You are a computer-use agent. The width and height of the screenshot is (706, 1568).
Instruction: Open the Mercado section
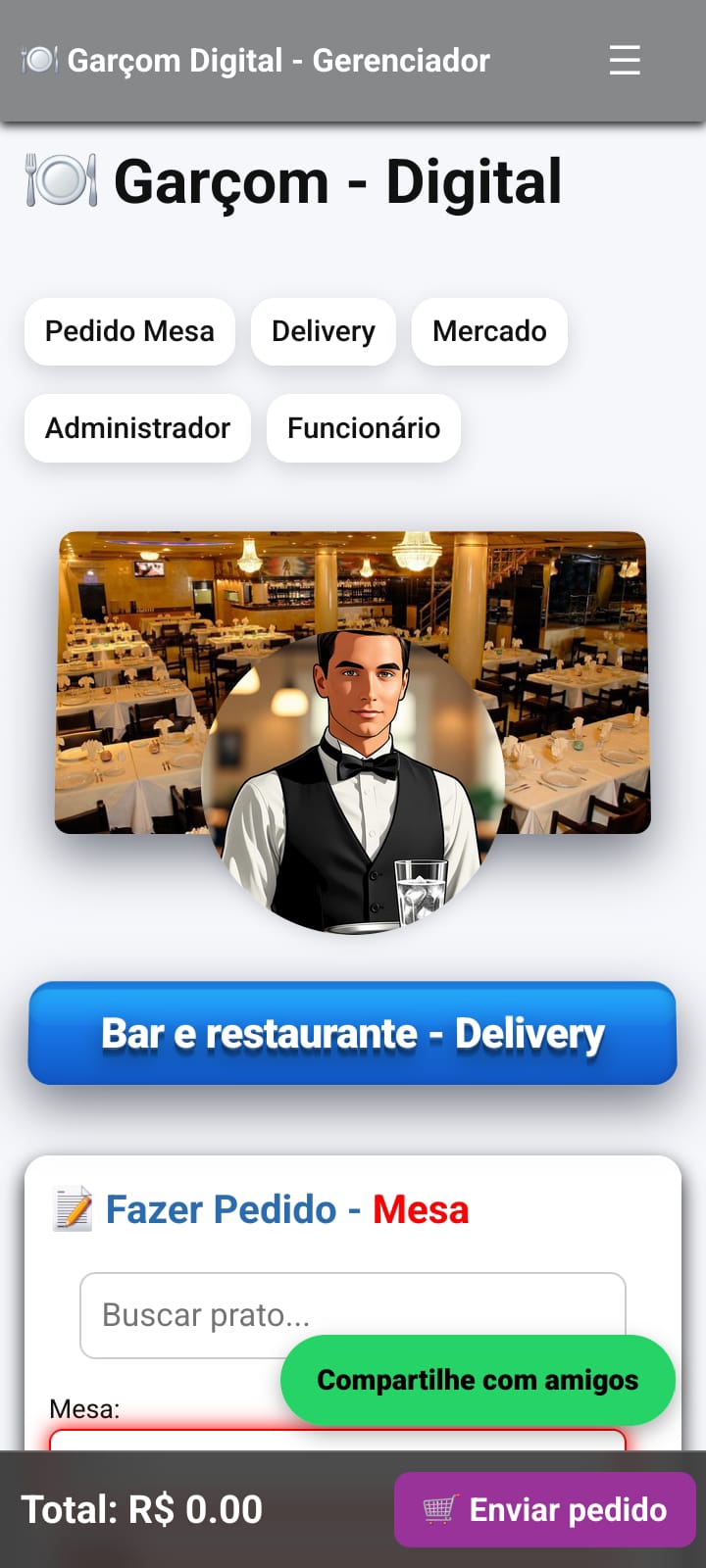(x=489, y=331)
